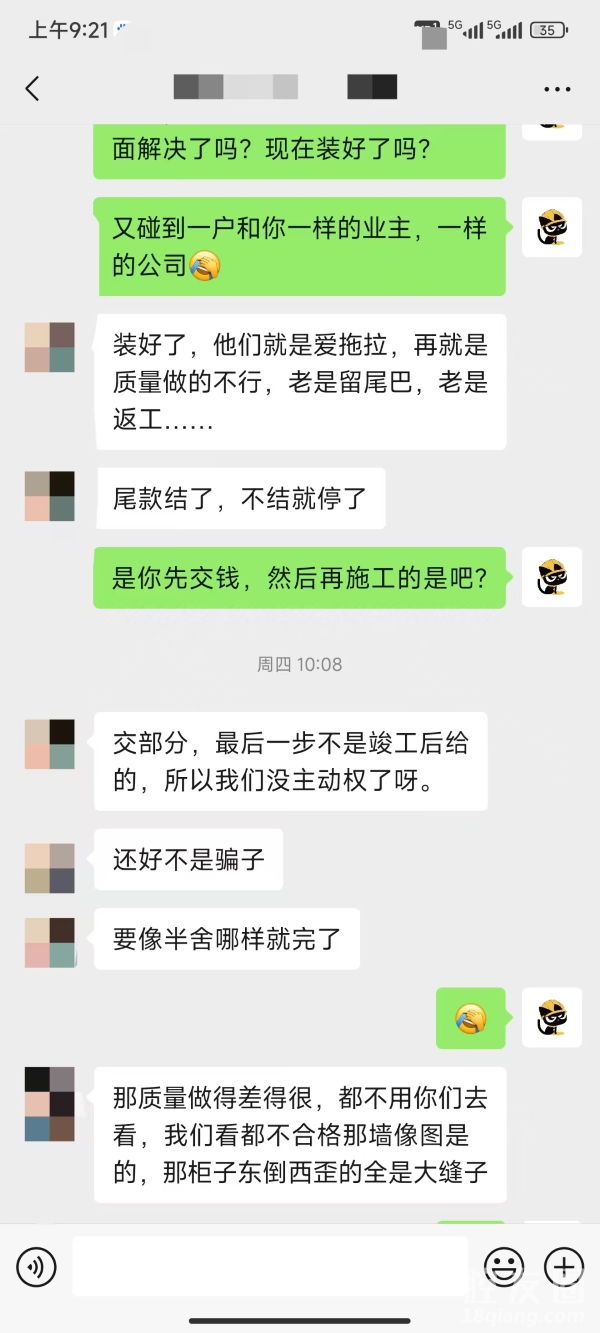This screenshot has width=600, height=1333.
Task: Open sender avatar beside "又碰到一户" message
Action: point(552,228)
